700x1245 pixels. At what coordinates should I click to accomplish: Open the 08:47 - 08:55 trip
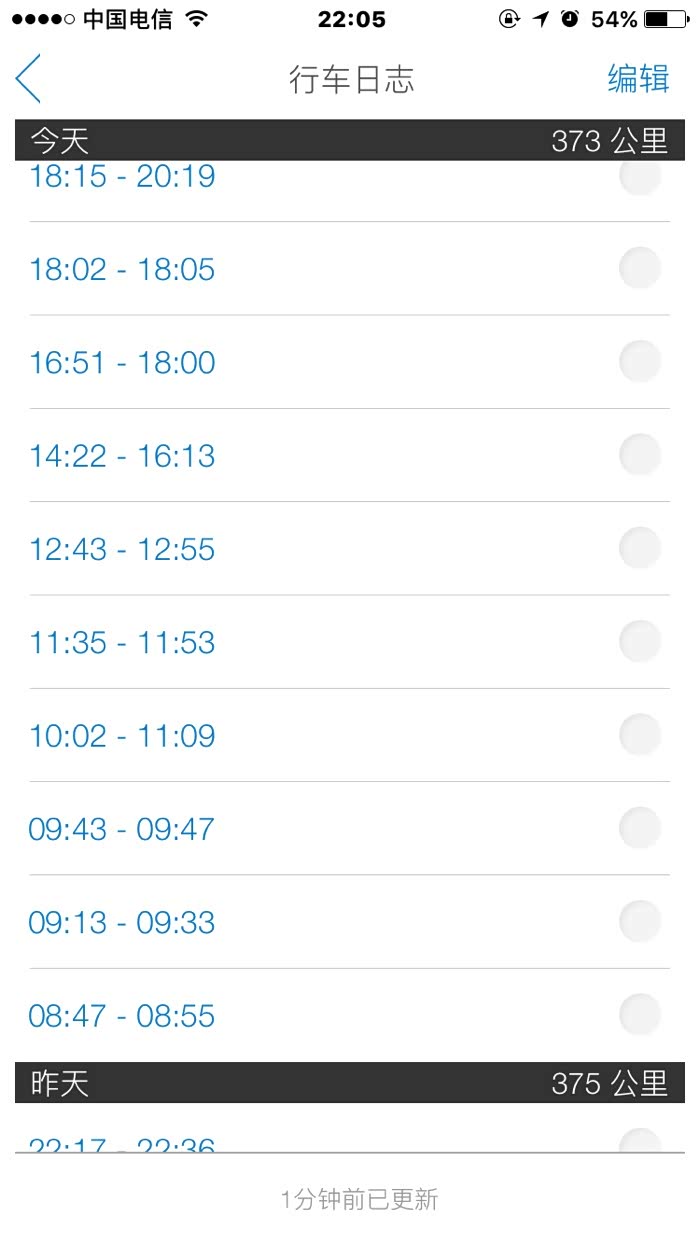[122, 1016]
